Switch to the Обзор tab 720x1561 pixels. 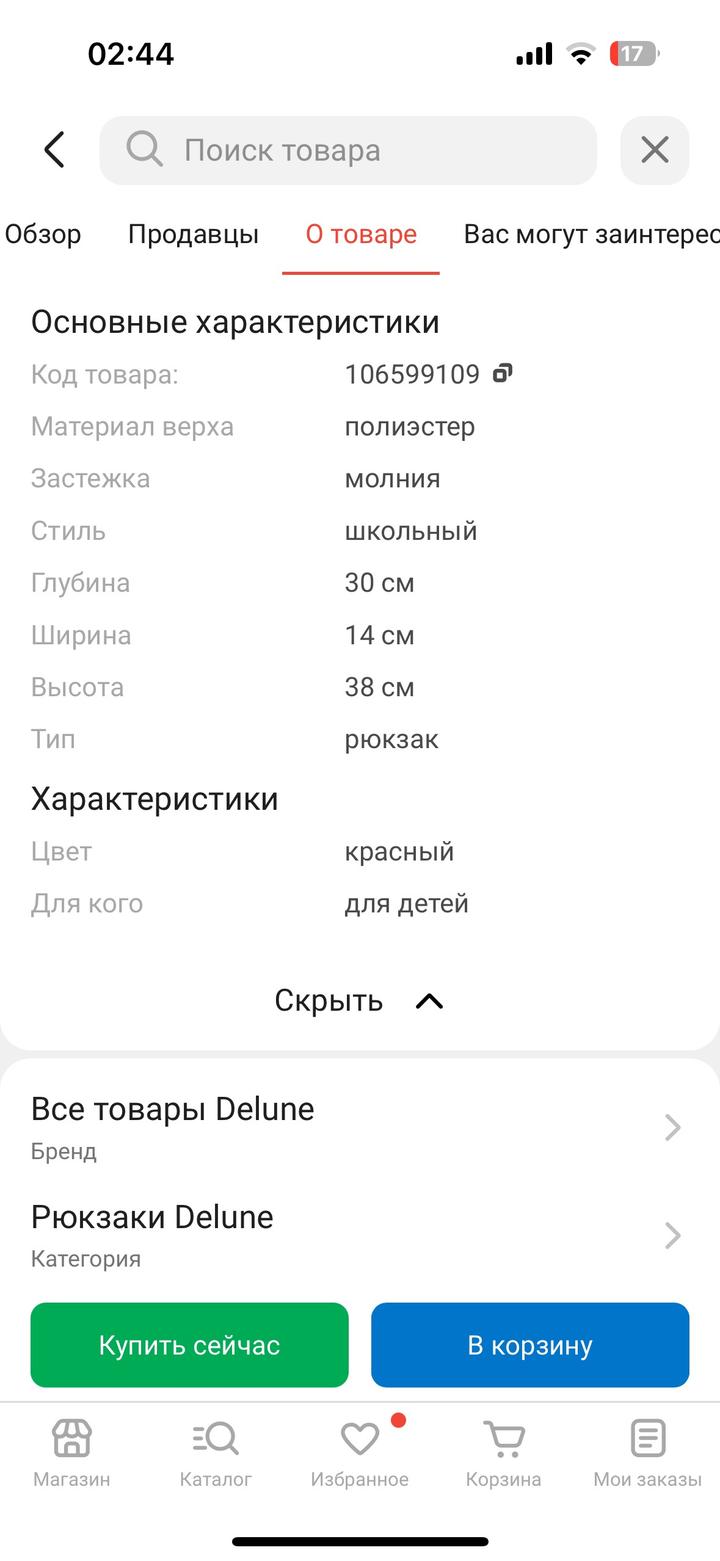click(43, 234)
